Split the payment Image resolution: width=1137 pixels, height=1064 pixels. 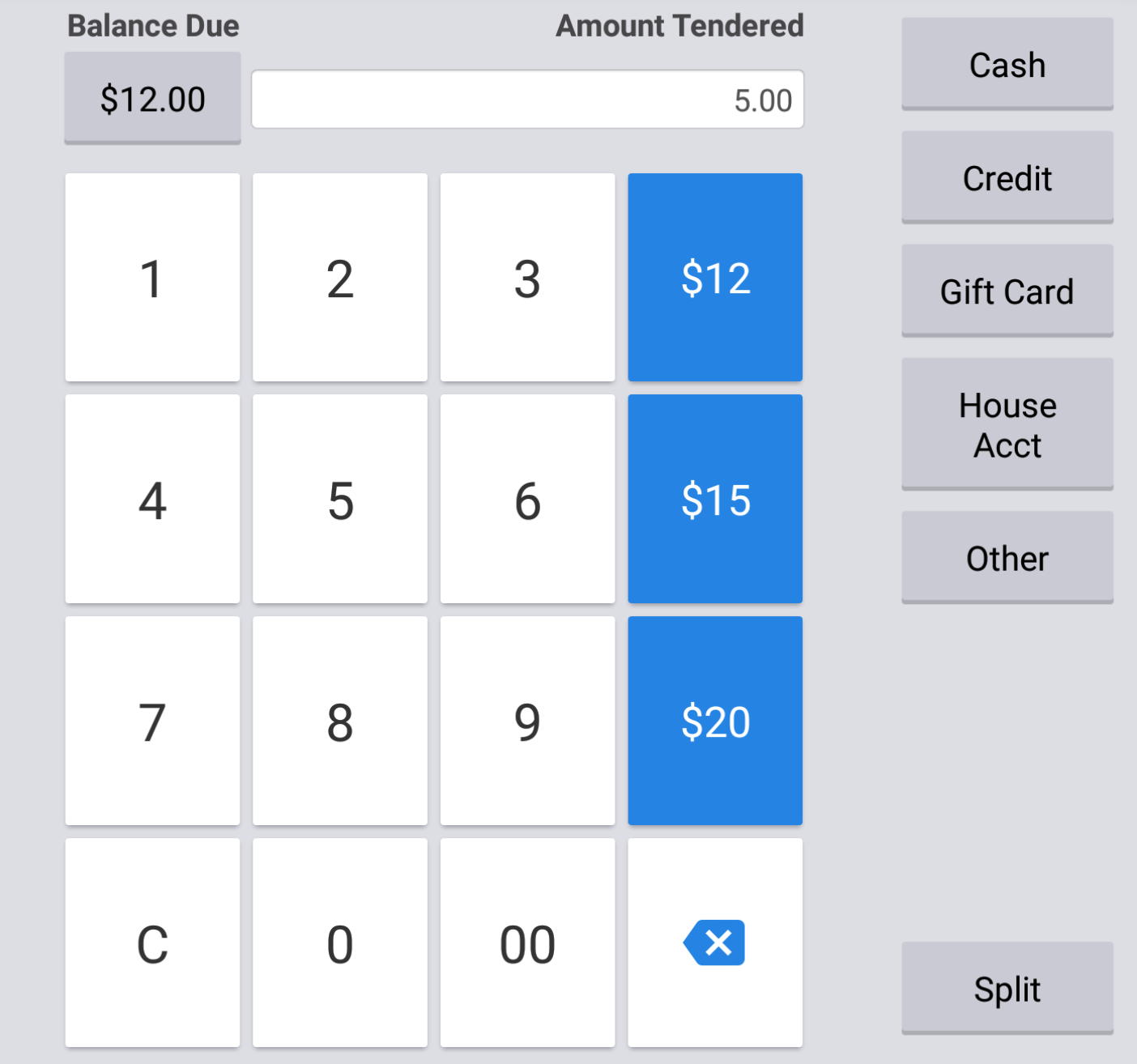click(1007, 989)
